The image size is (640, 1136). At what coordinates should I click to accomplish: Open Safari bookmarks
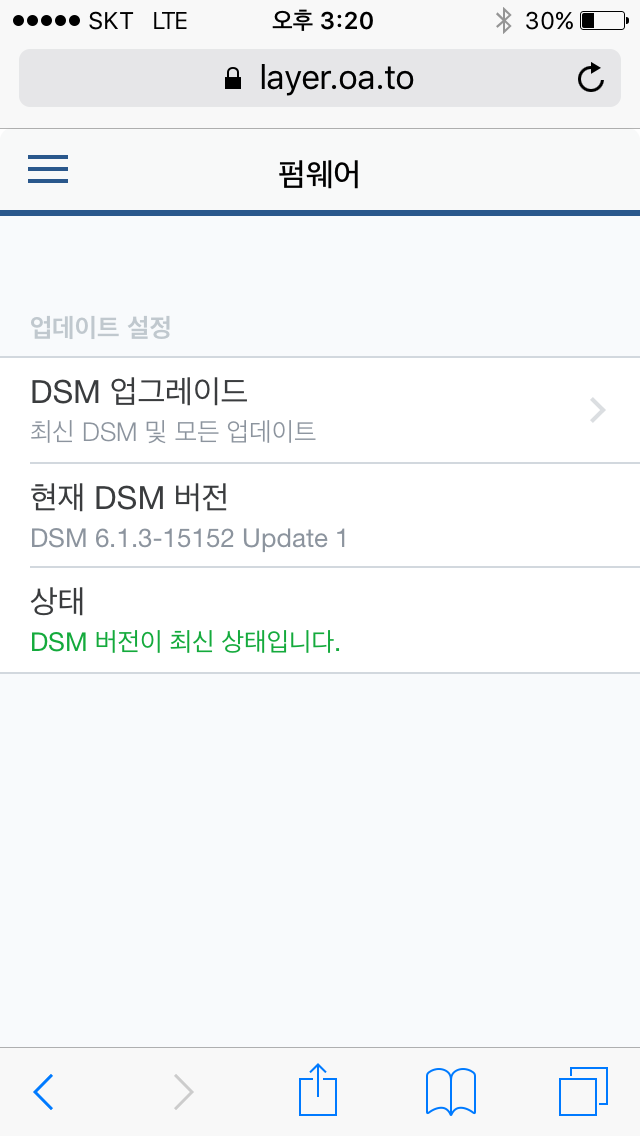point(451,1091)
